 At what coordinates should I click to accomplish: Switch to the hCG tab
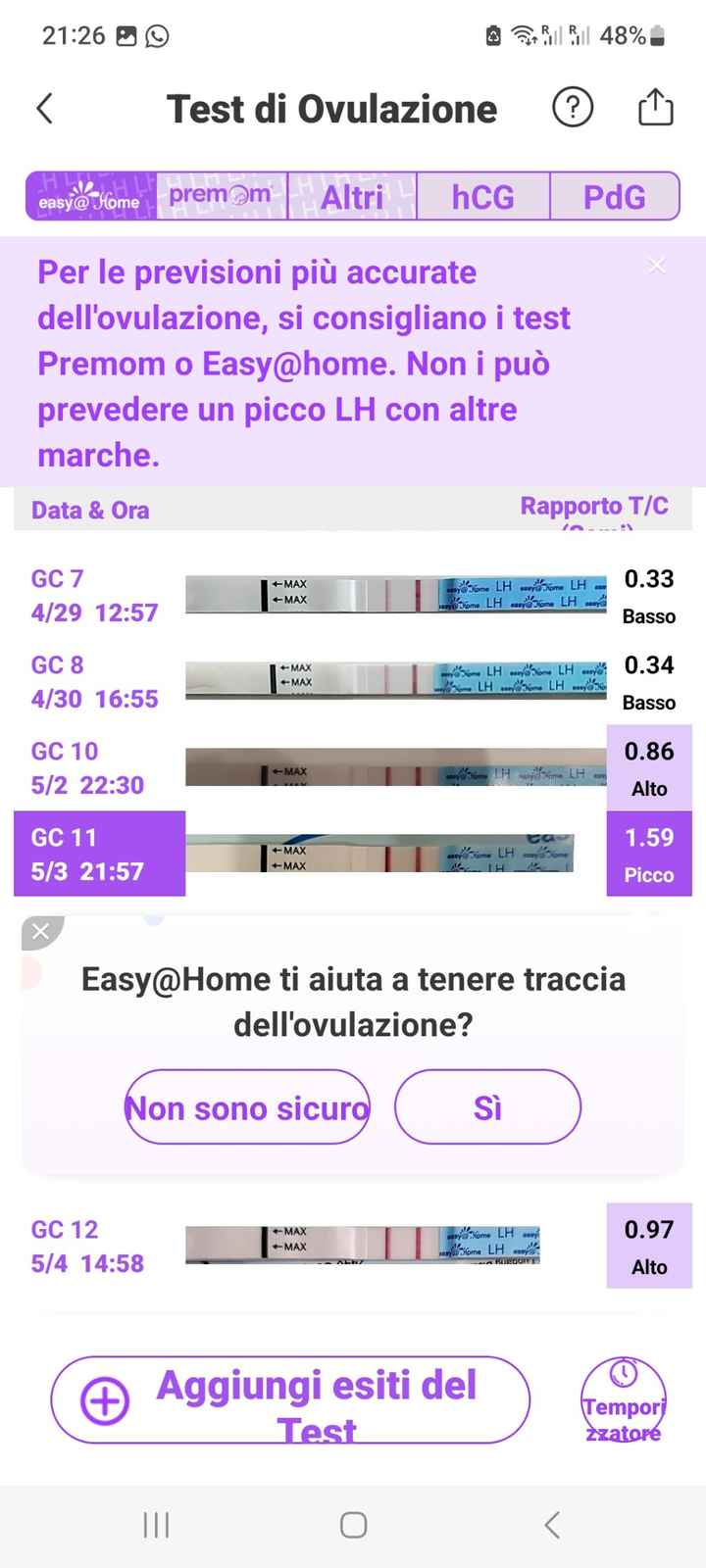pyautogui.click(x=483, y=196)
